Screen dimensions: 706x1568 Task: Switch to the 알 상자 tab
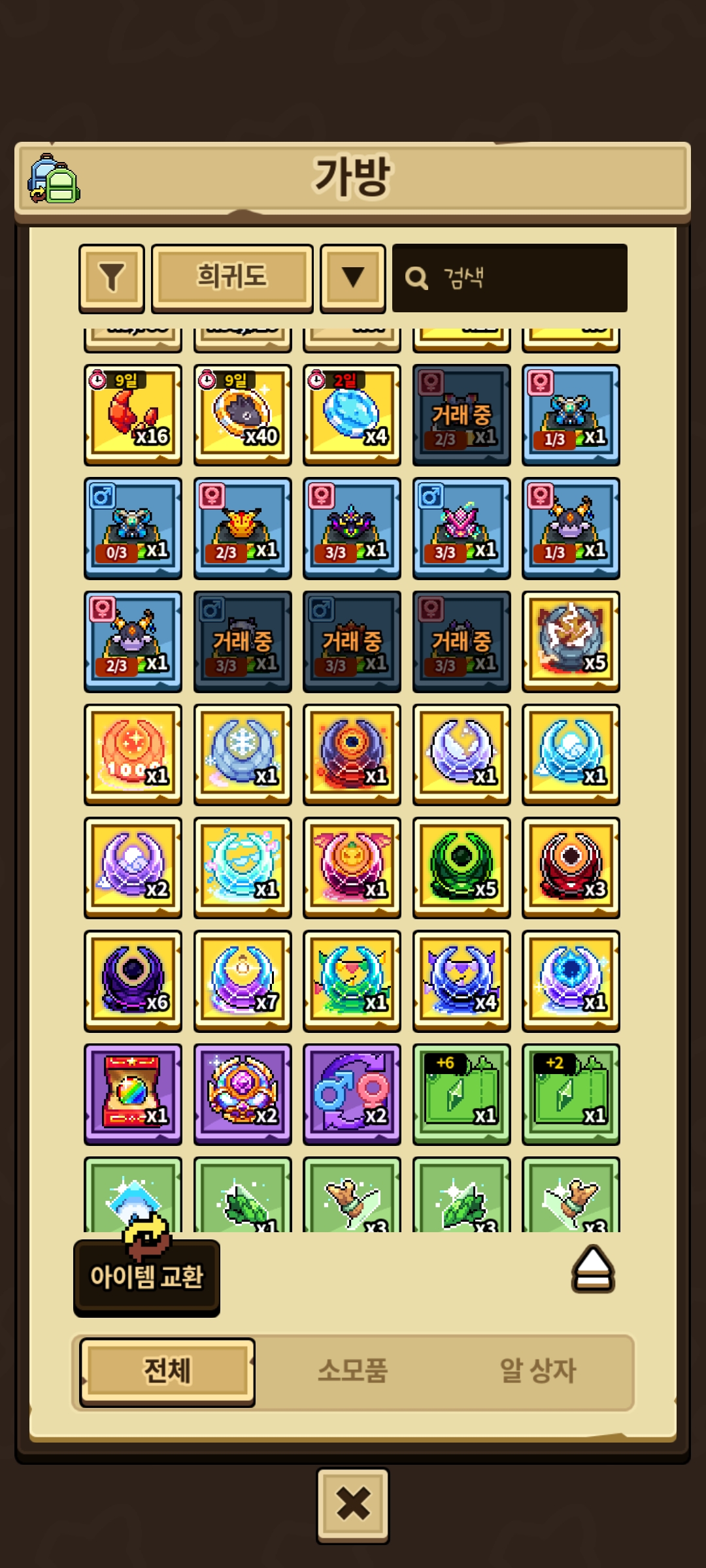tap(537, 1371)
